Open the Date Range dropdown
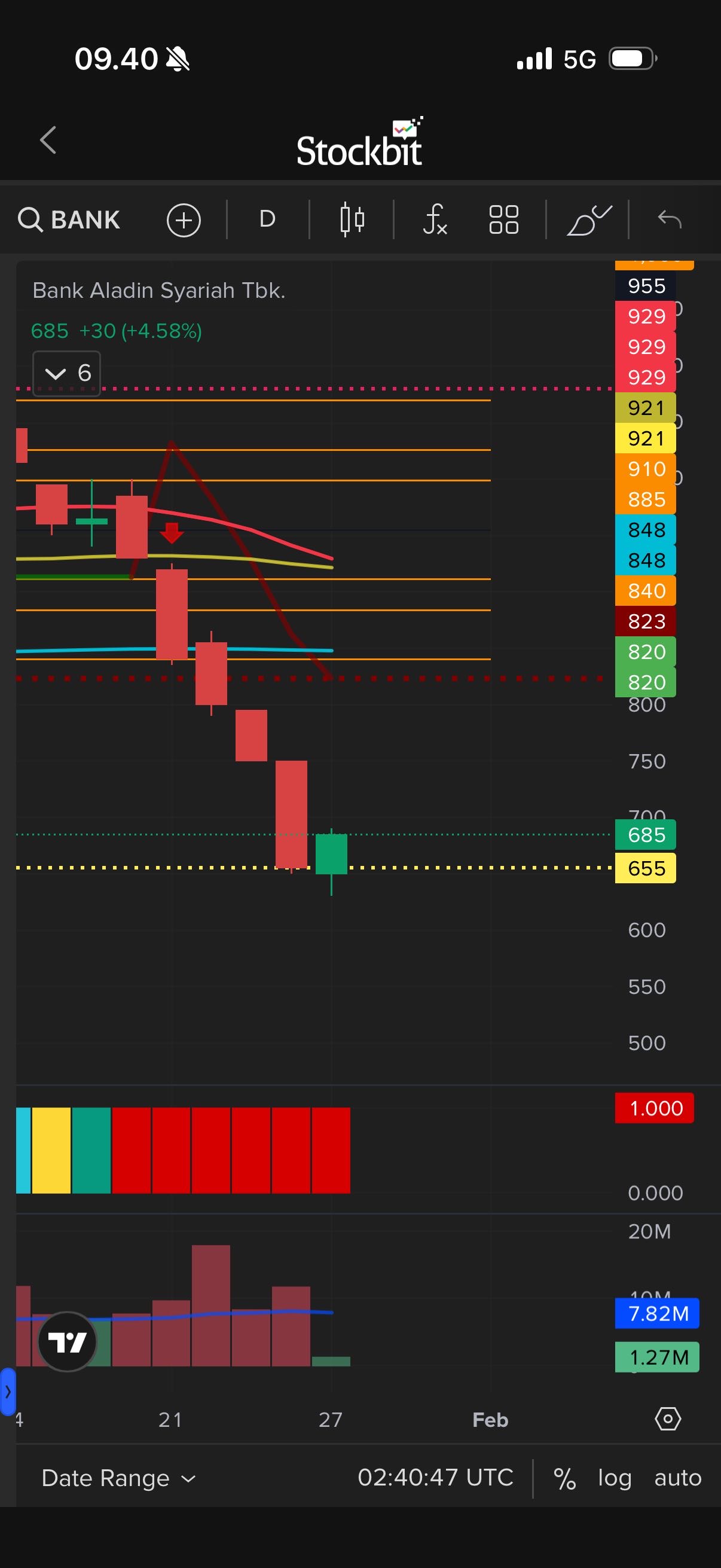The image size is (721, 1568). (x=118, y=1478)
